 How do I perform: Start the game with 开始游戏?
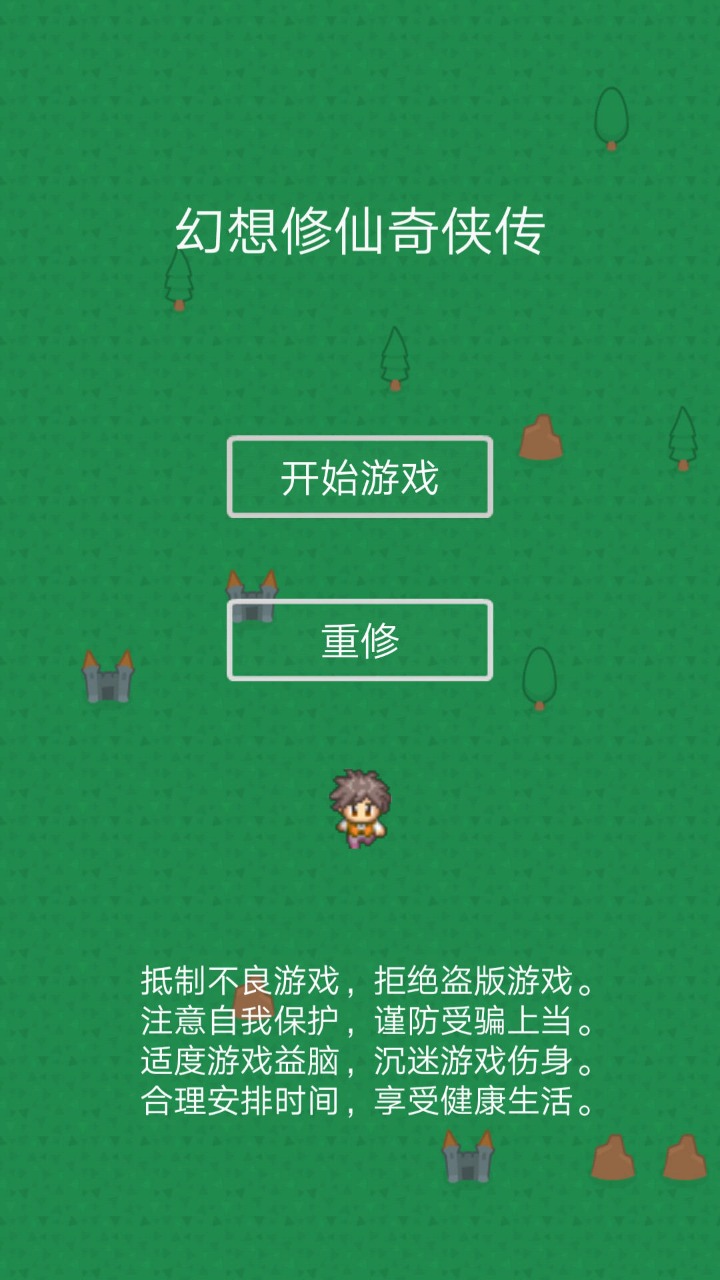[x=360, y=478]
